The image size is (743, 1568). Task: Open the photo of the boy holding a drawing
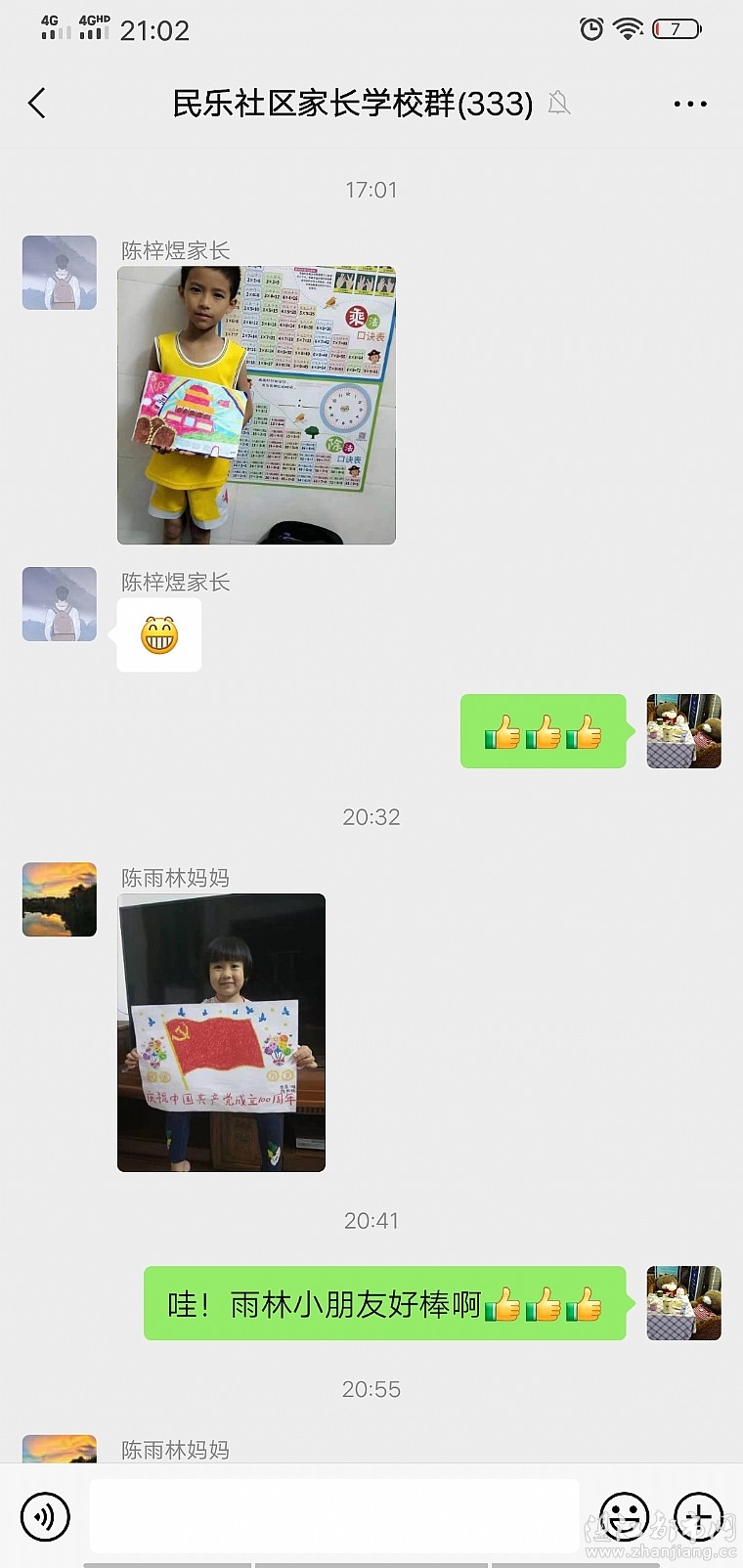(x=256, y=405)
